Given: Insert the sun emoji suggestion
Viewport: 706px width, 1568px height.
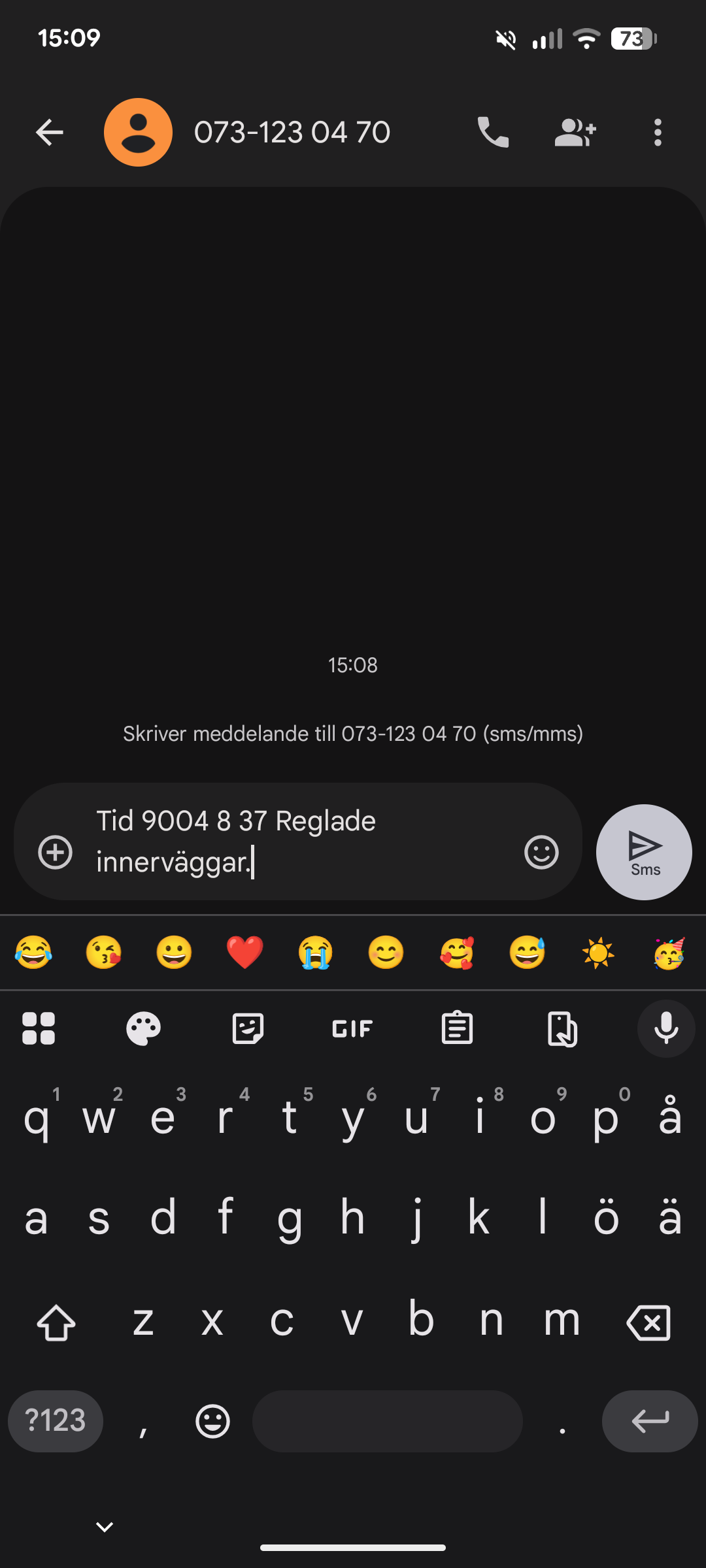Looking at the screenshot, I should (x=598, y=952).
